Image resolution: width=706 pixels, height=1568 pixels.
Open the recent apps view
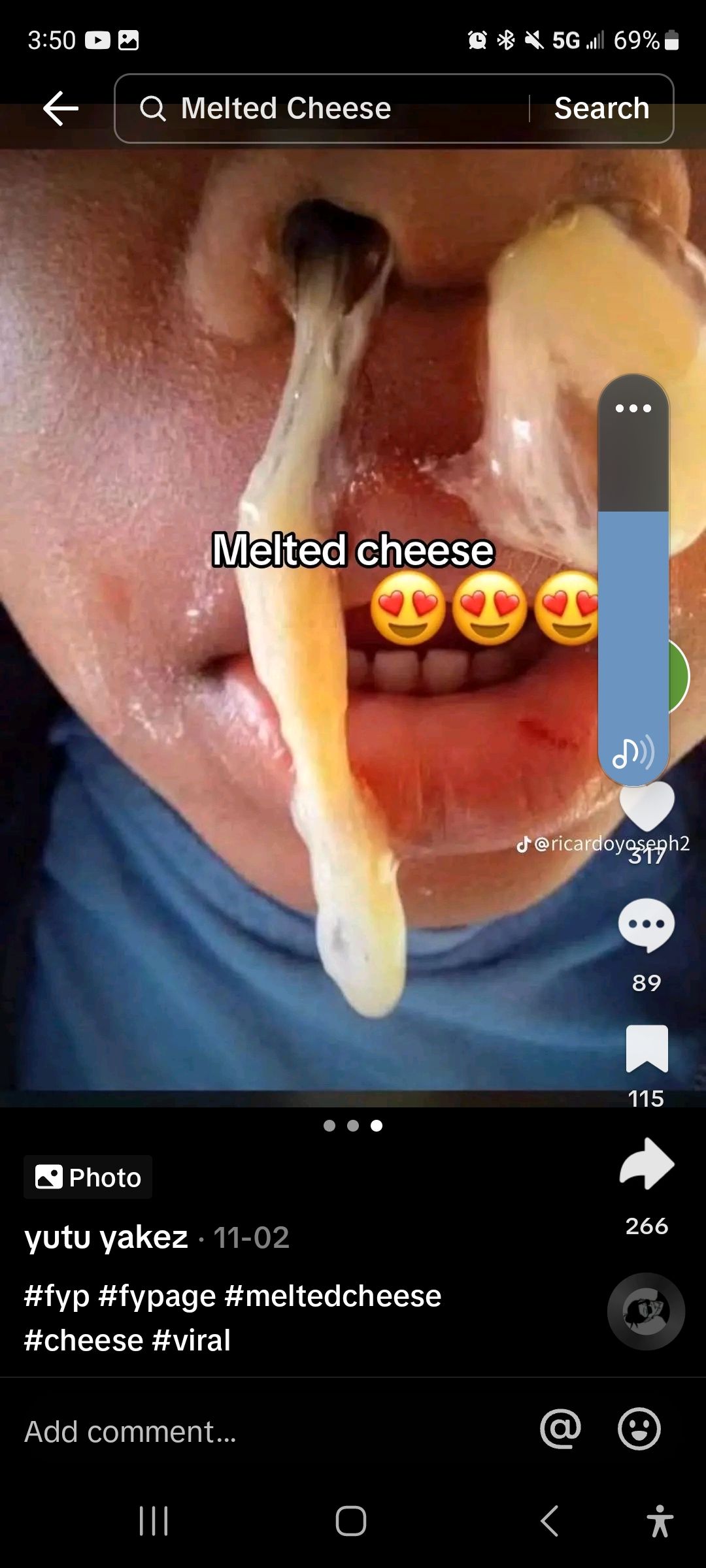pyautogui.click(x=154, y=1520)
